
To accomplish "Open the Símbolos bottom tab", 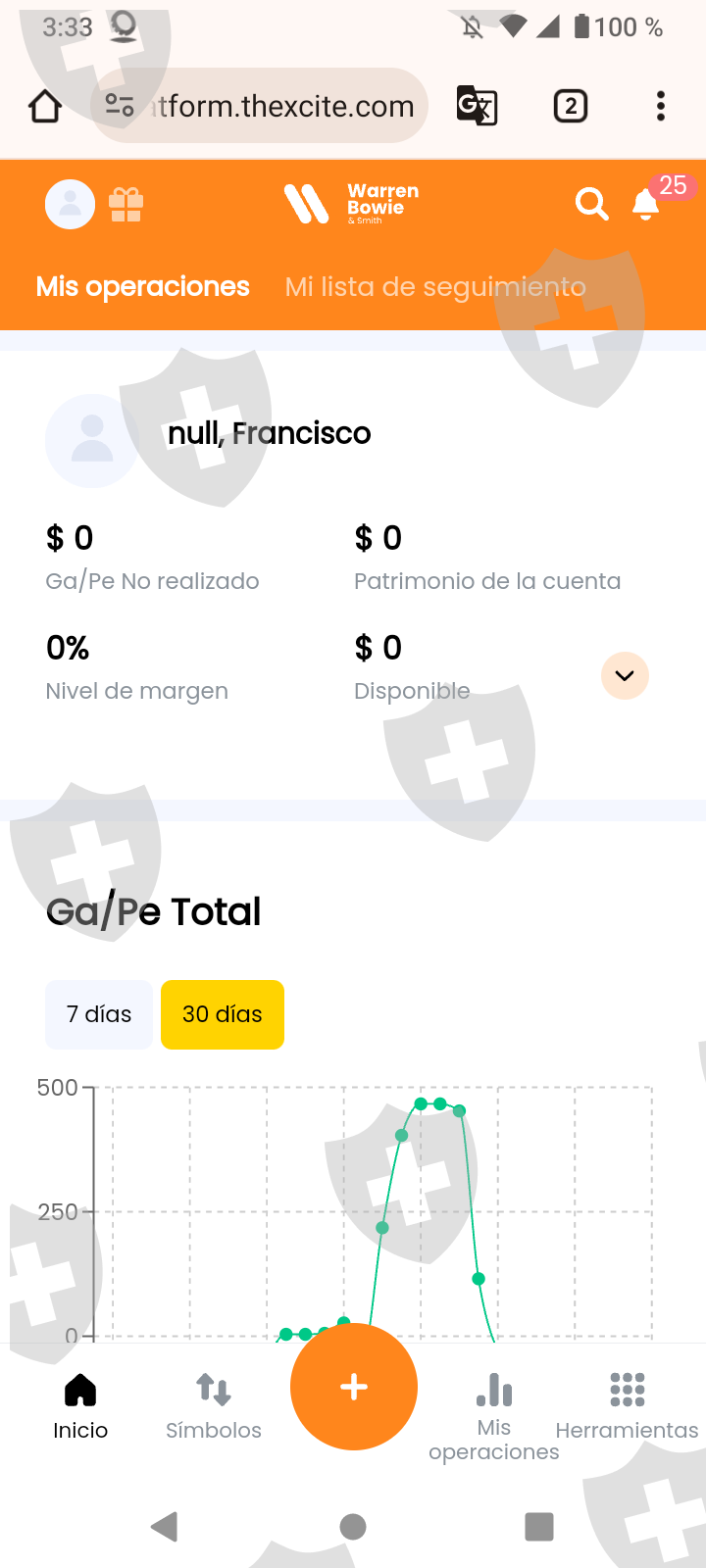I will pyautogui.click(x=214, y=1406).
